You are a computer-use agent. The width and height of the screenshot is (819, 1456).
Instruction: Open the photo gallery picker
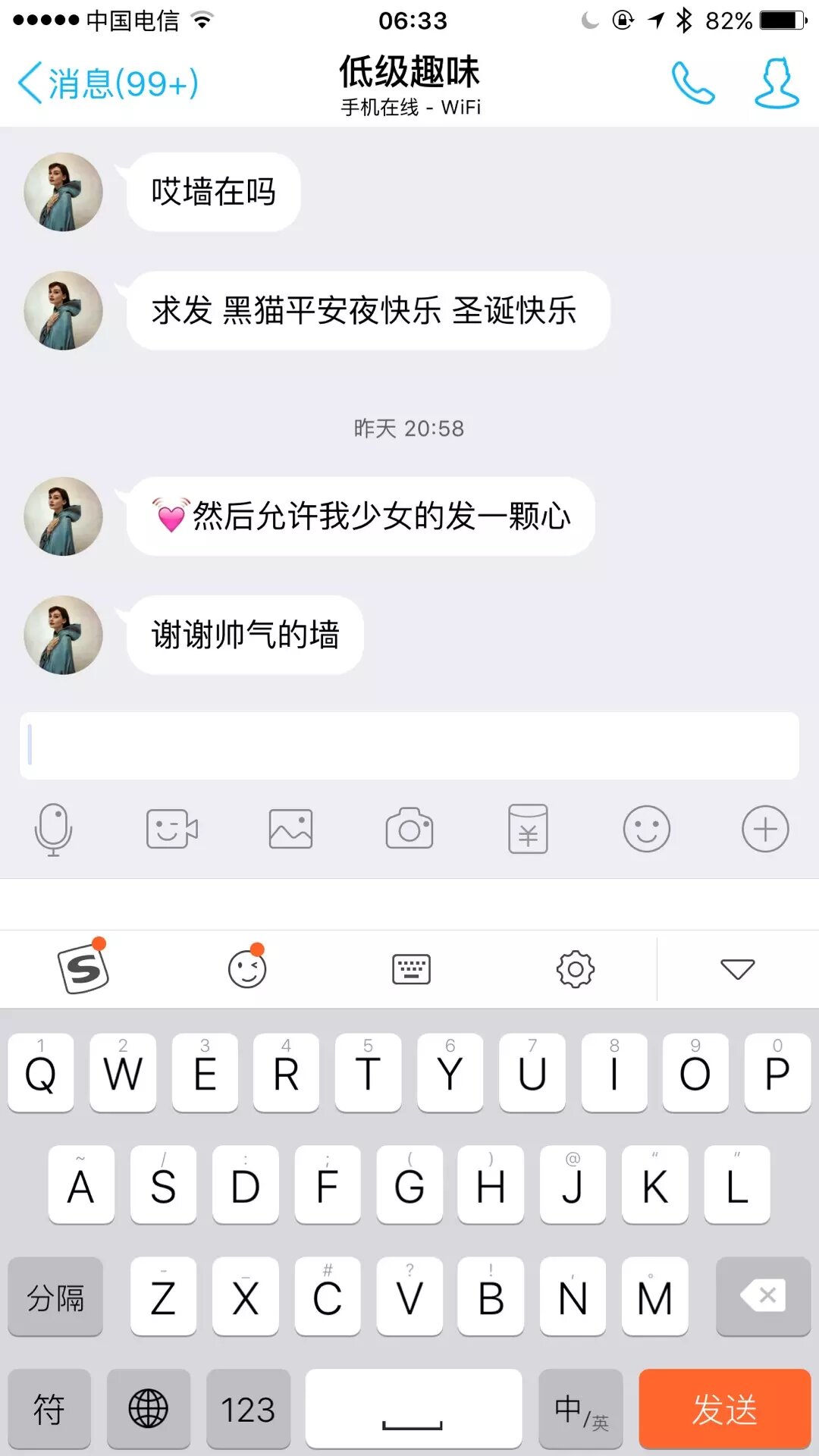[x=290, y=829]
